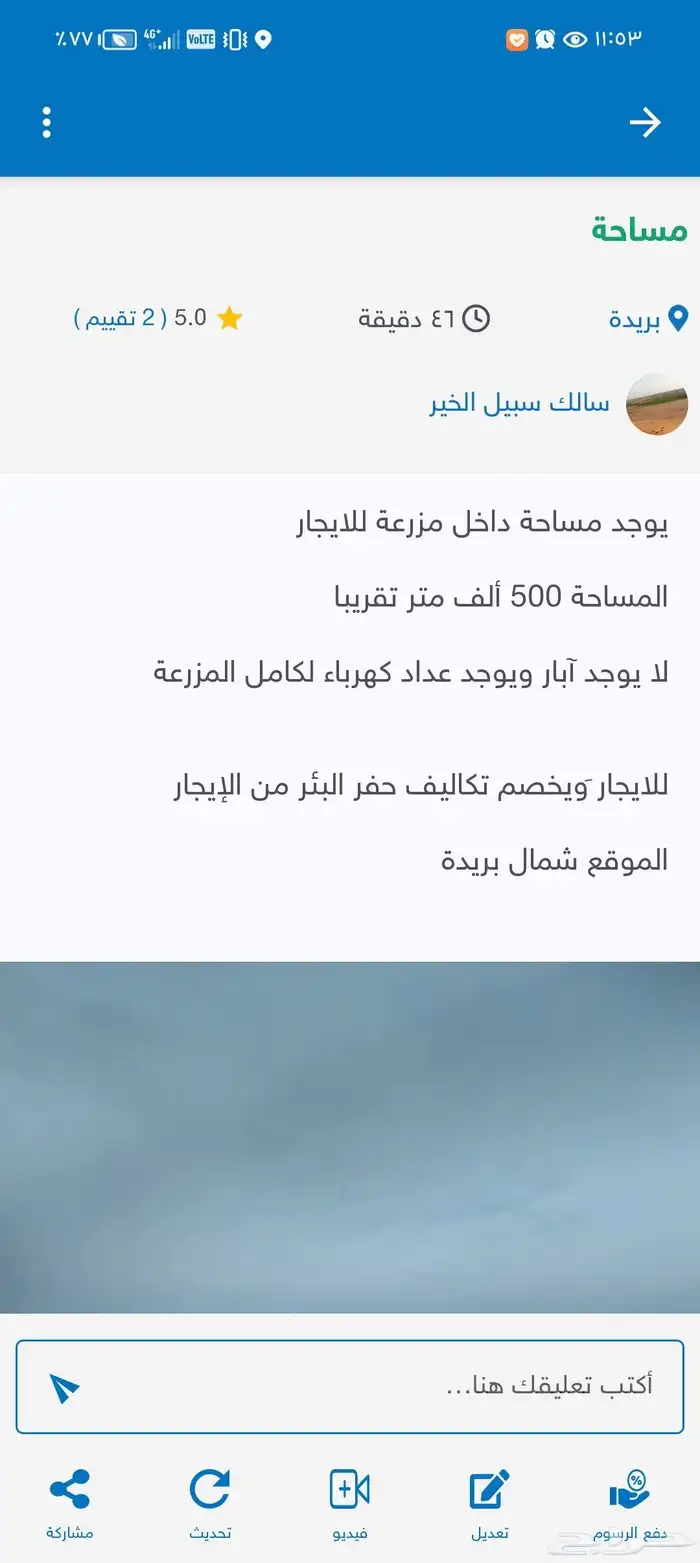Tap the comment field أكتب تعليقك هنا

click(350, 1386)
